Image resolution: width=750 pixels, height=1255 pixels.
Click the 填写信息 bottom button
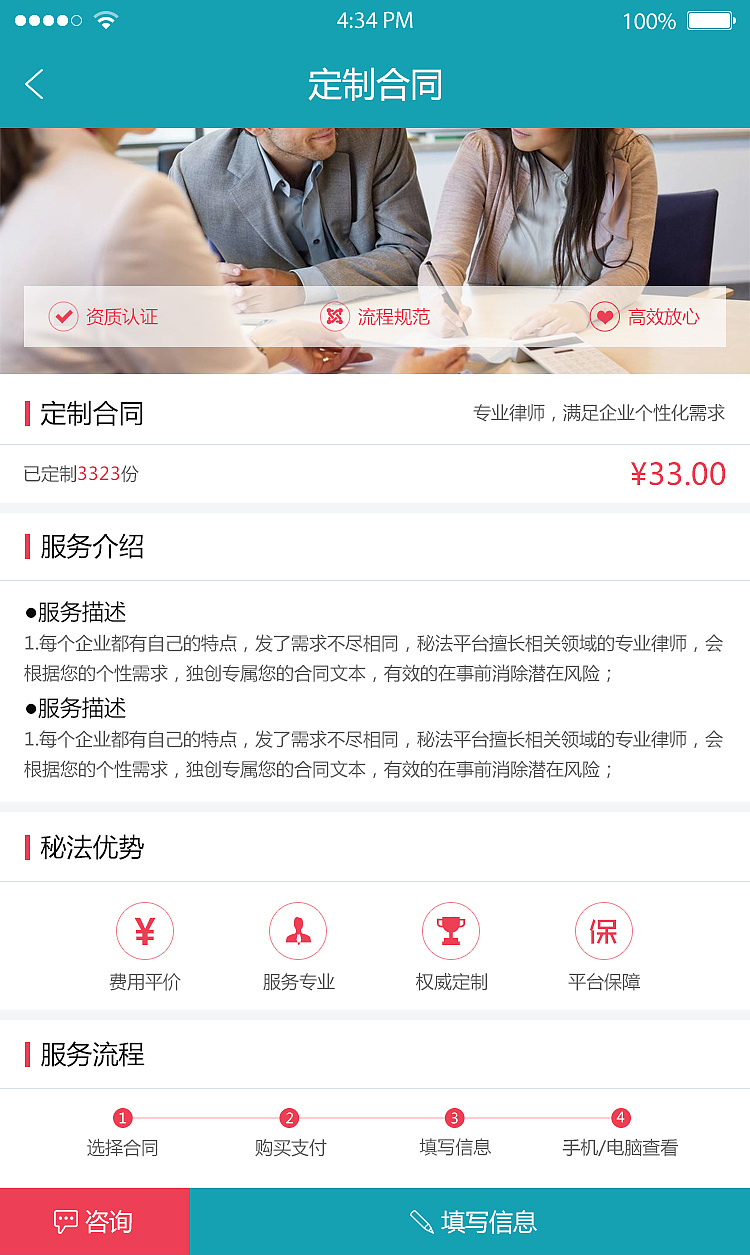(470, 1221)
